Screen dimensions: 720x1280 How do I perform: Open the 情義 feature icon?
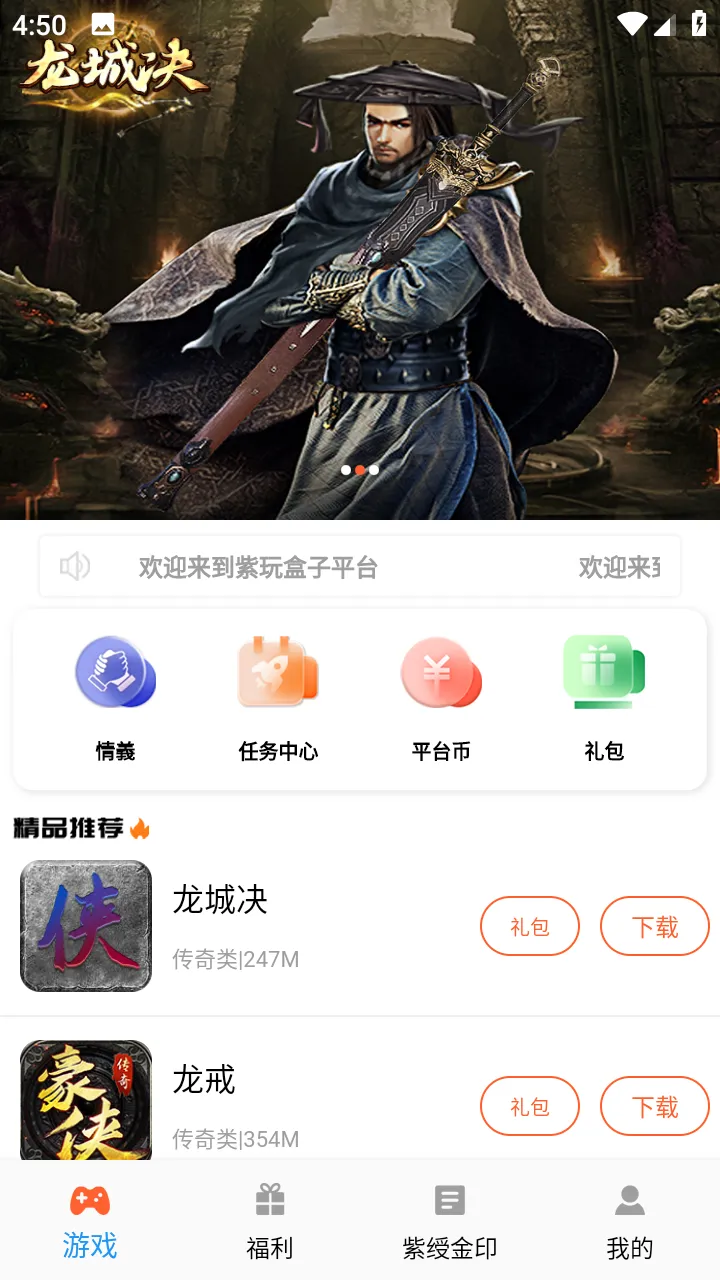pyautogui.click(x=115, y=674)
